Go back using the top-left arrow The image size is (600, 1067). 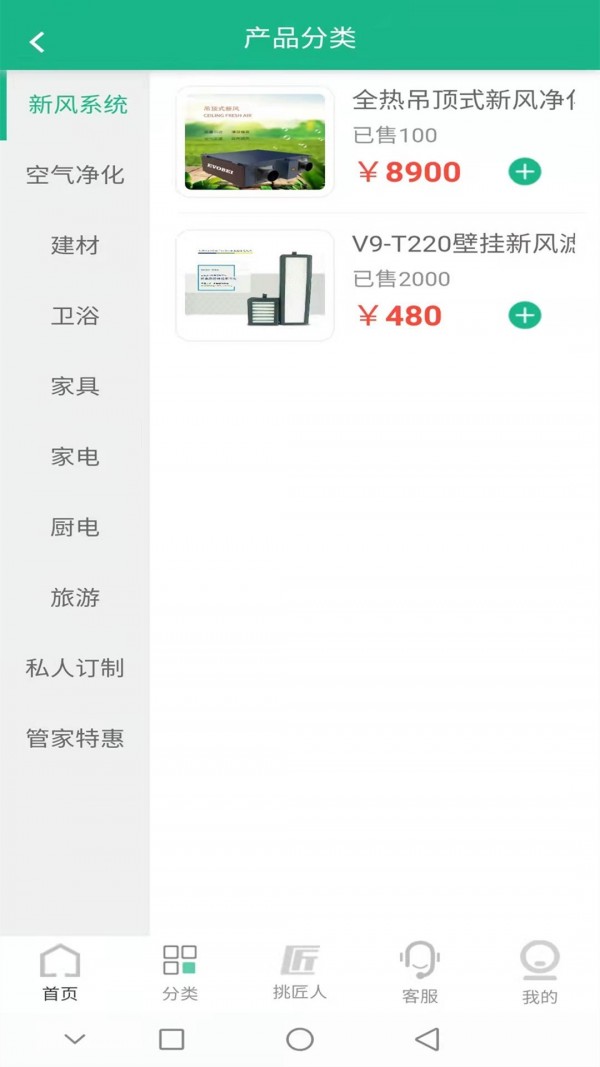[37, 41]
